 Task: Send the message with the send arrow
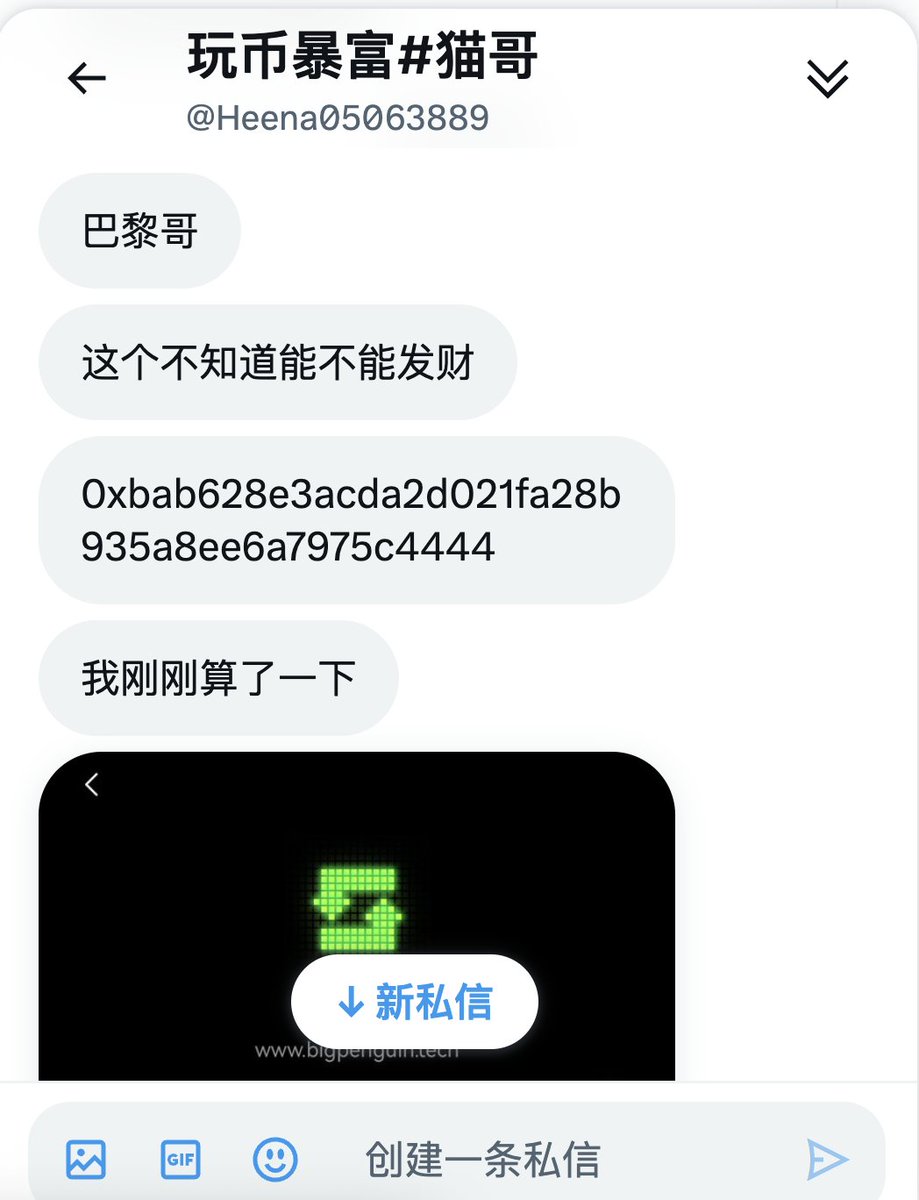point(827,1159)
